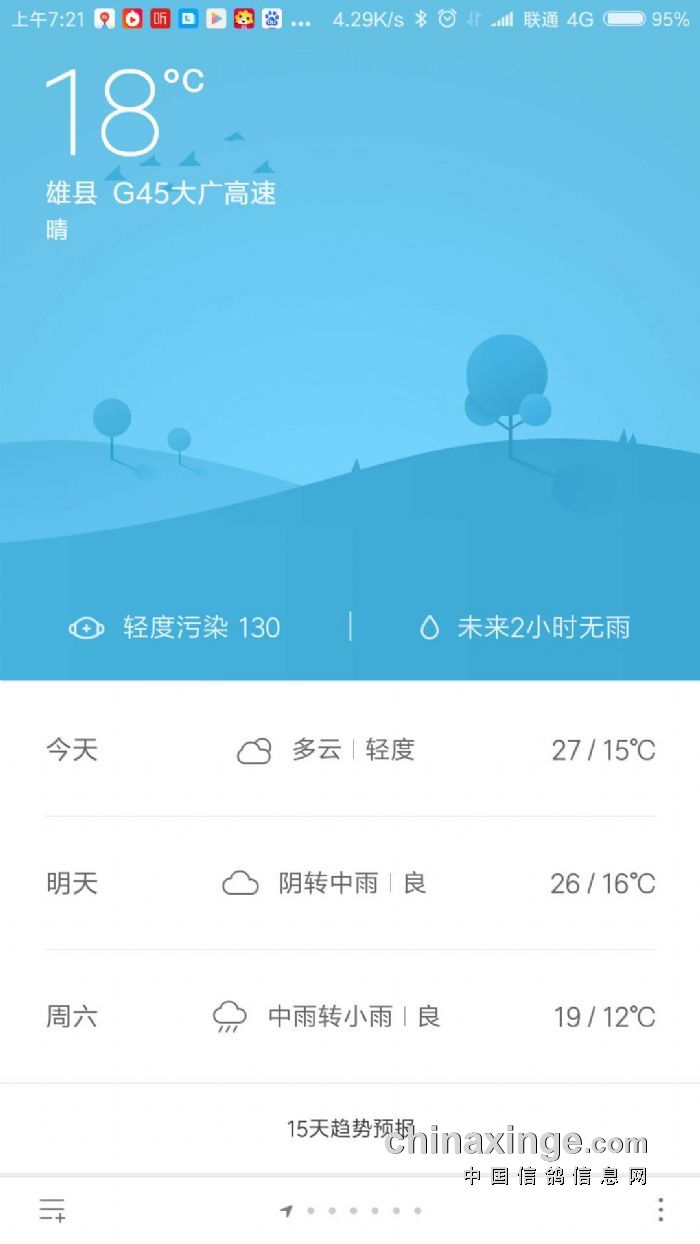Open the three-dot overflow menu
Screen dimensions: 700x1244
pyautogui.click(x=660, y=1210)
